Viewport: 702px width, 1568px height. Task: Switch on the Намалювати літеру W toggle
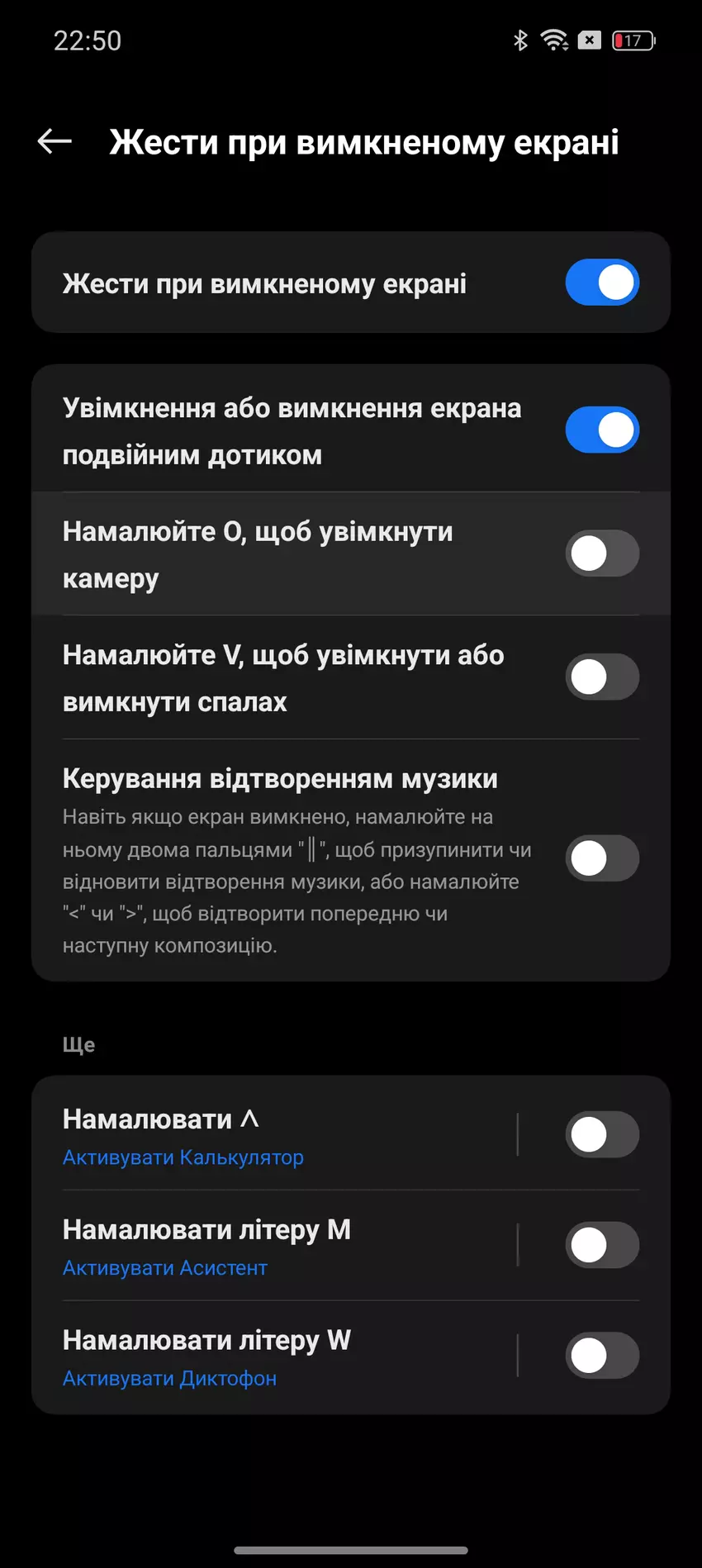[601, 1356]
